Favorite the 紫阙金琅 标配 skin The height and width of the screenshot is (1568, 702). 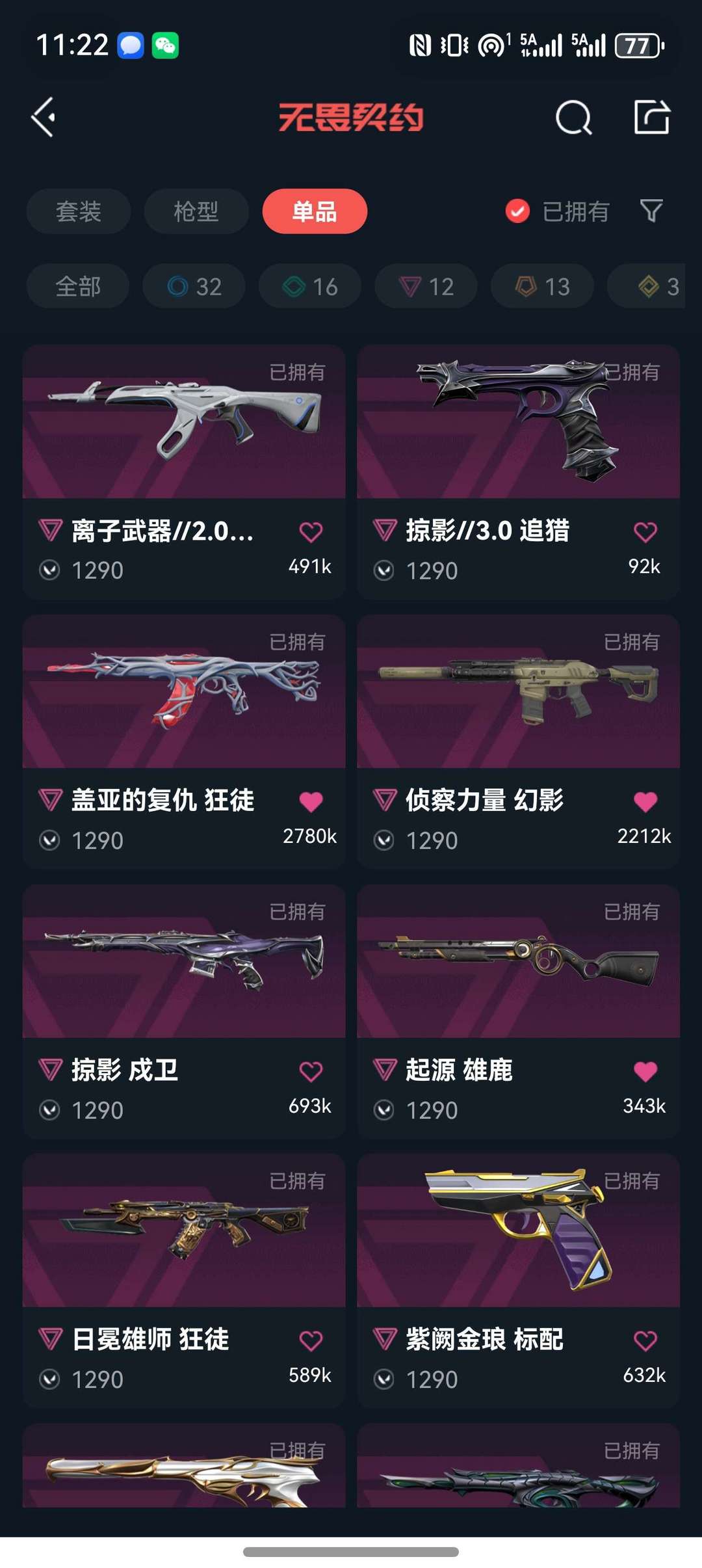[644, 1340]
